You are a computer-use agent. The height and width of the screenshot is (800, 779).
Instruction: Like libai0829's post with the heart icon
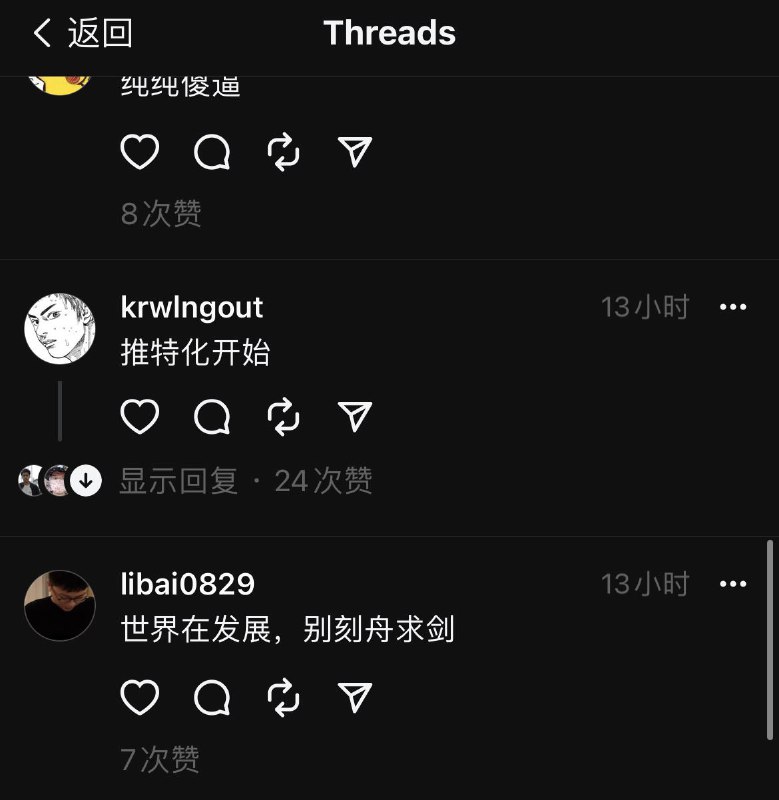click(140, 697)
